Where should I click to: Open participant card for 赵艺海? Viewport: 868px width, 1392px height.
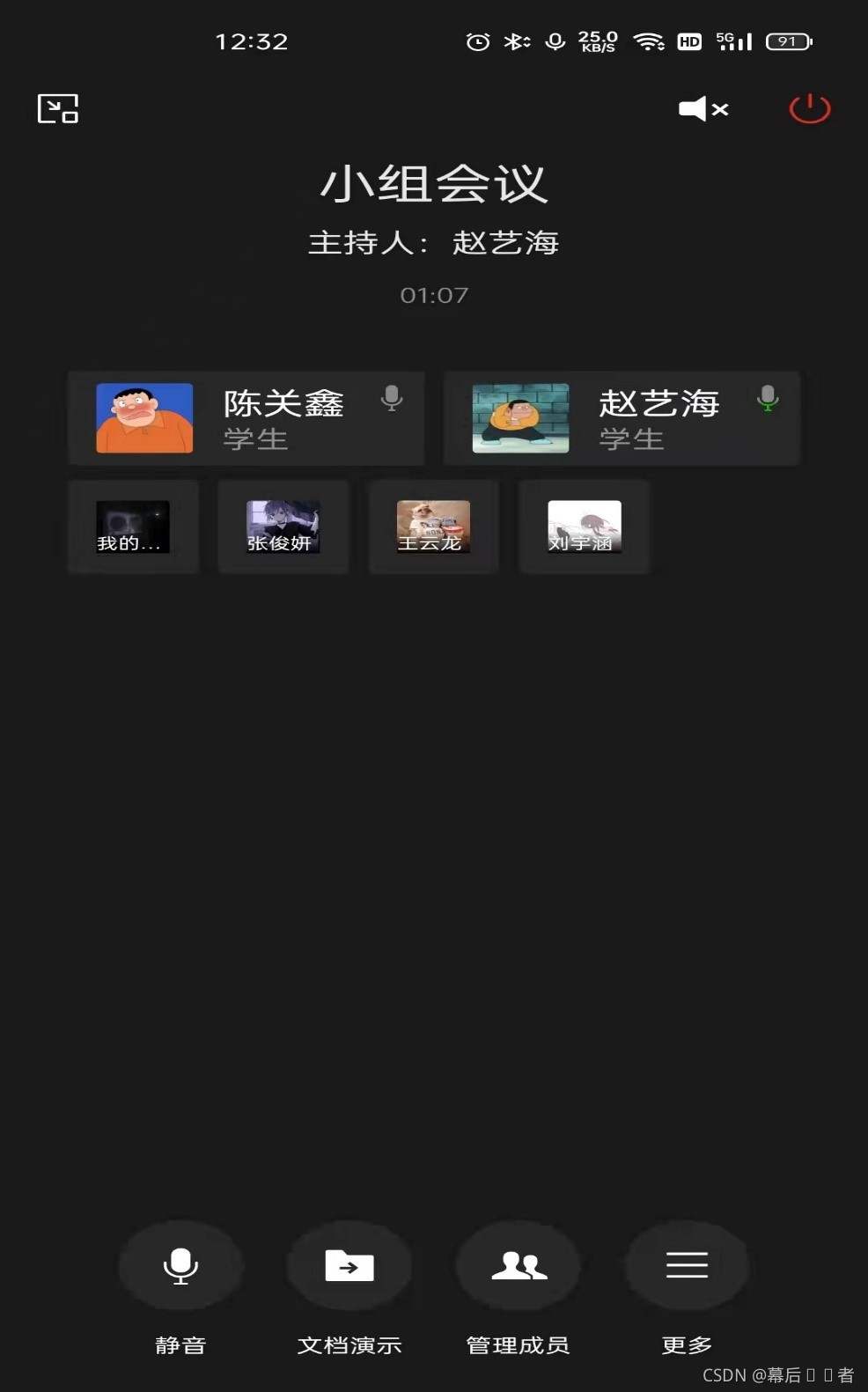pos(622,418)
